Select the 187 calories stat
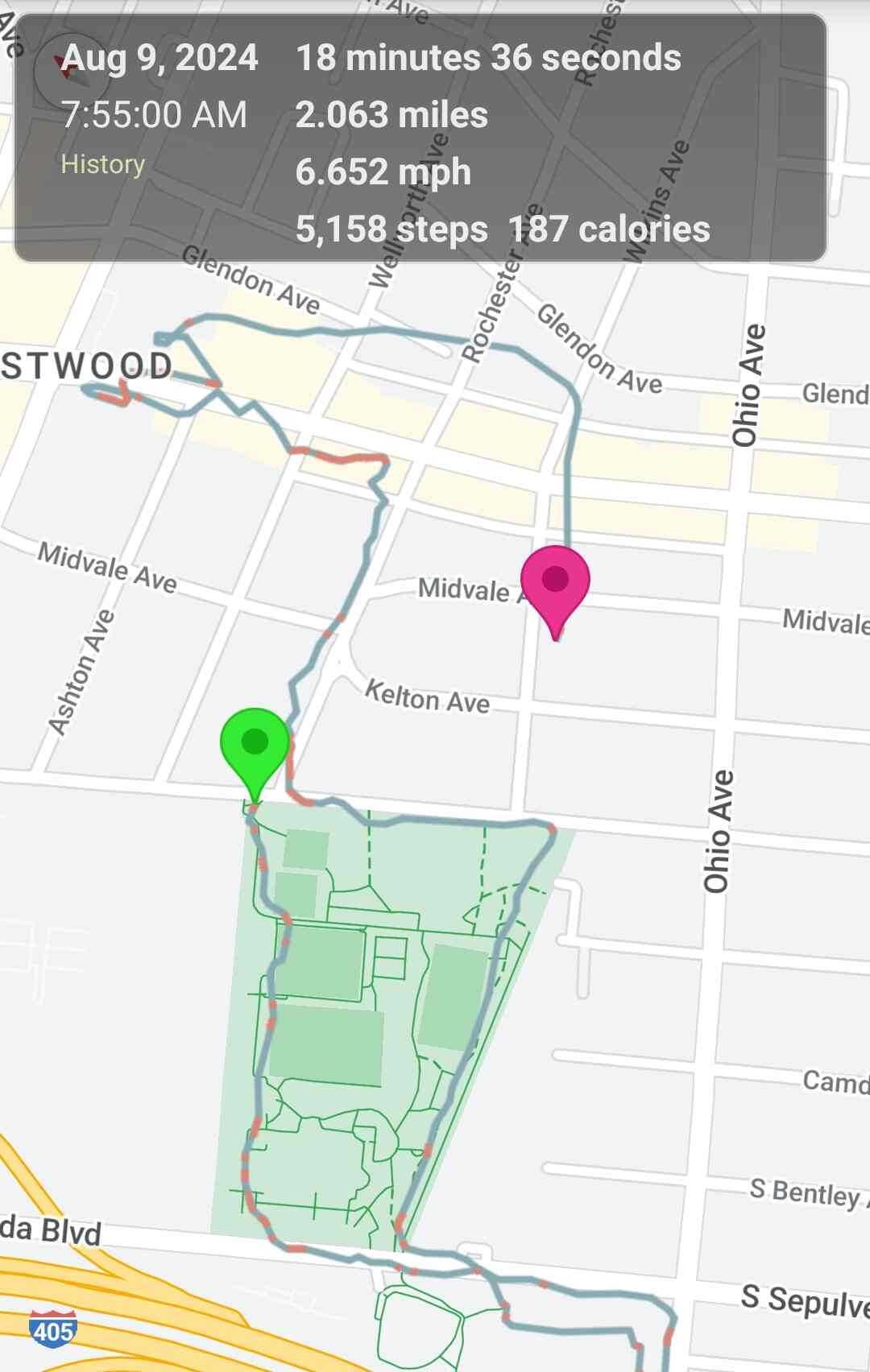870x1372 pixels. point(611,229)
